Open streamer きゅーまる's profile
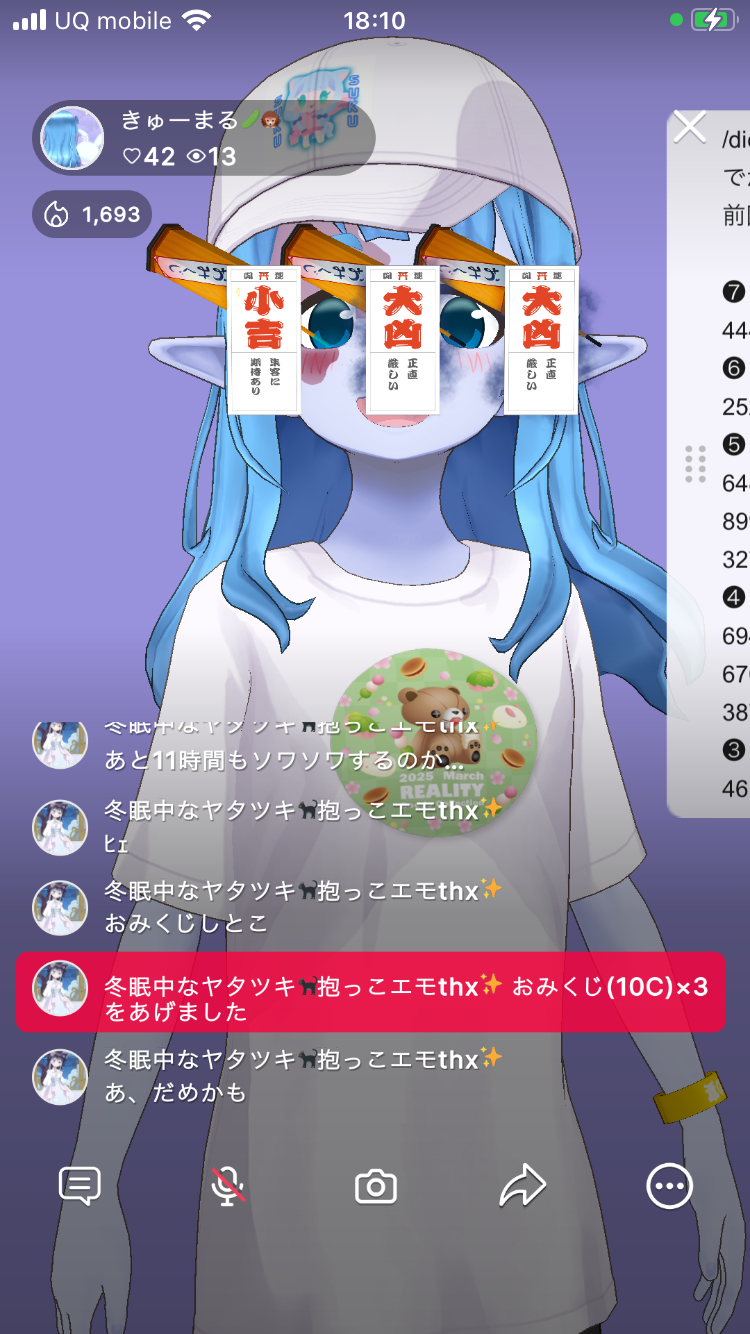Image resolution: width=750 pixels, height=1334 pixels. click(73, 138)
